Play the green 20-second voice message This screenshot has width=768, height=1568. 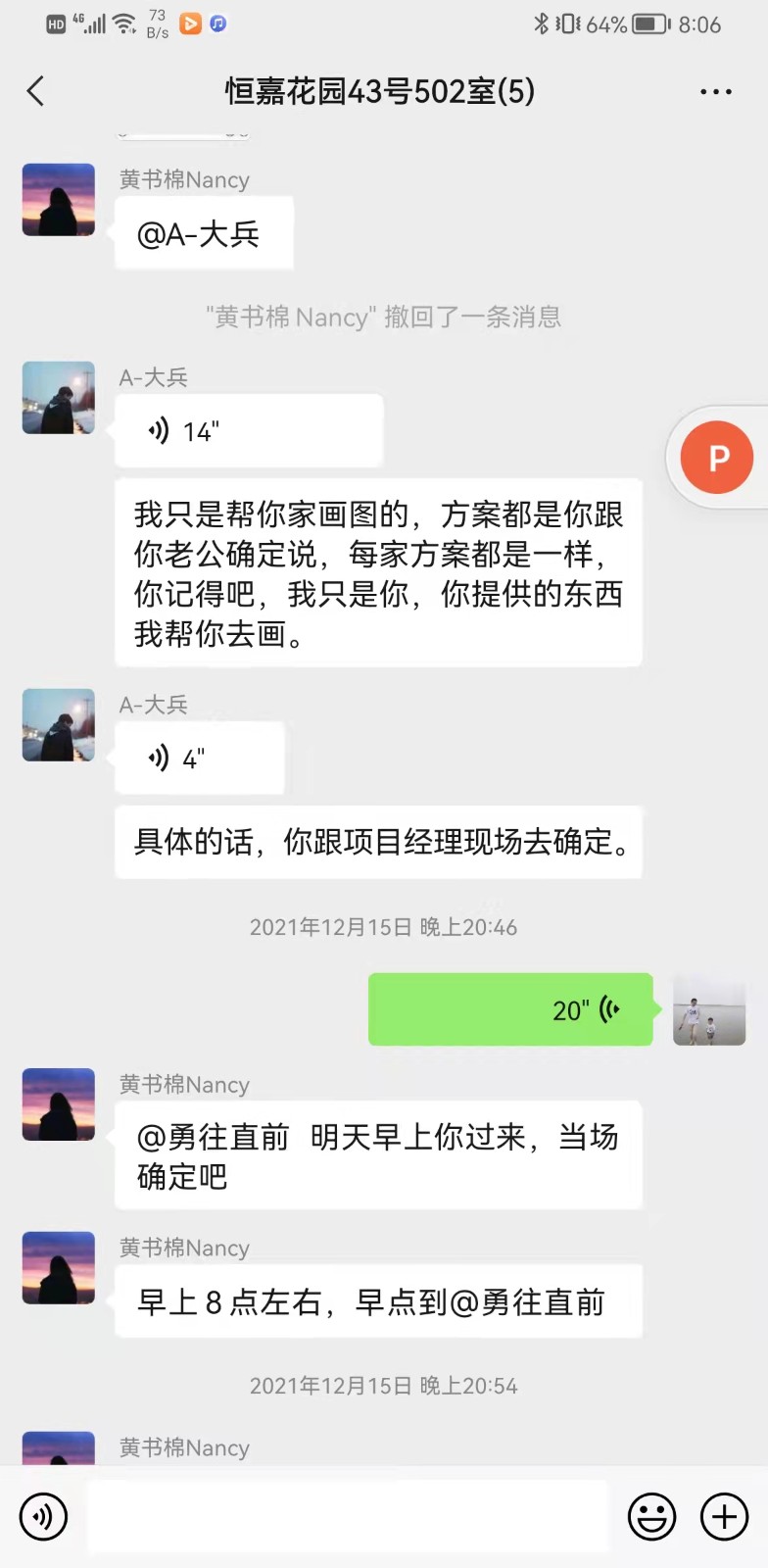click(x=510, y=1009)
